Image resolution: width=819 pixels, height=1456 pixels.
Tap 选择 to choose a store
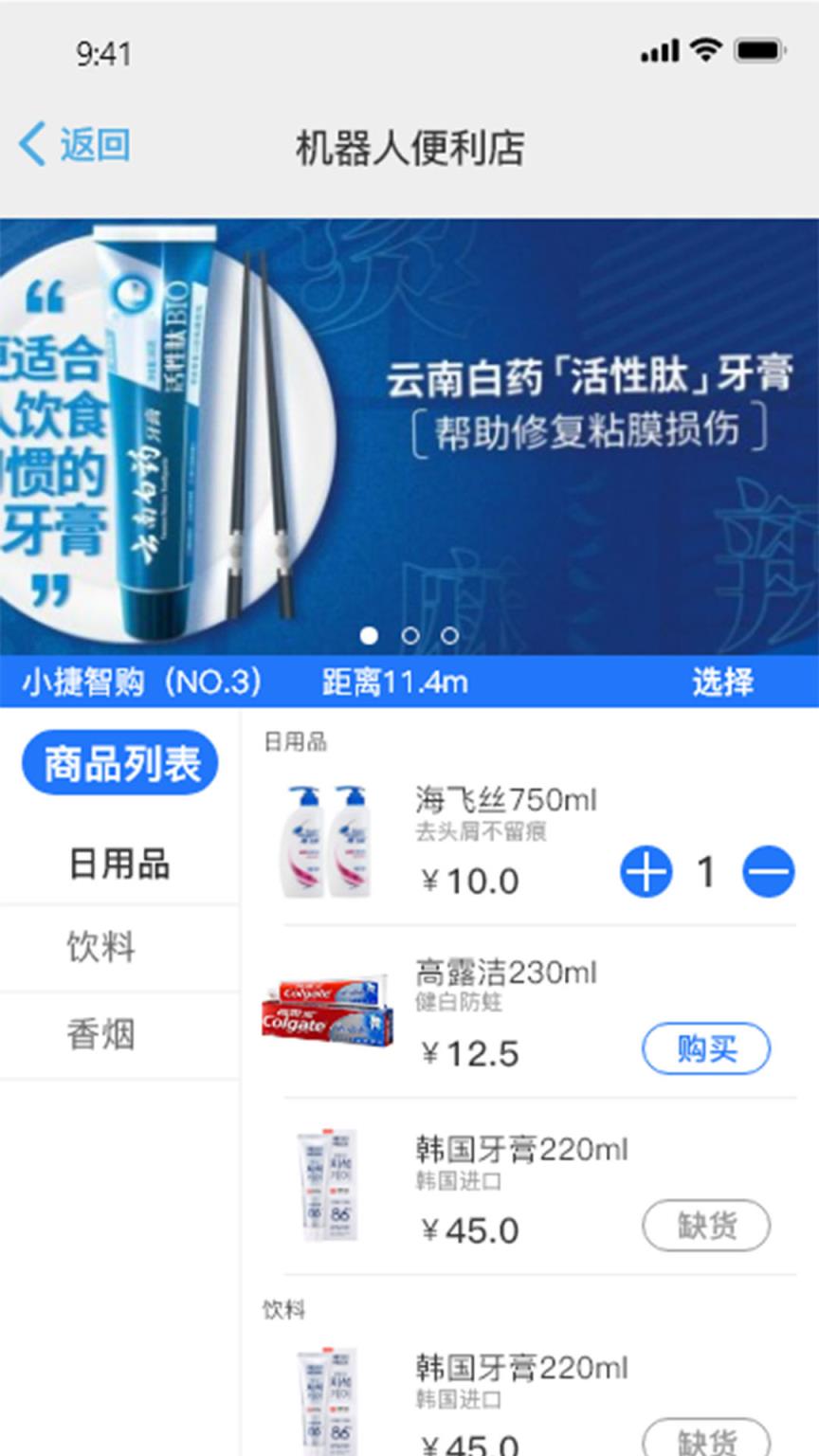pyautogui.click(x=724, y=681)
